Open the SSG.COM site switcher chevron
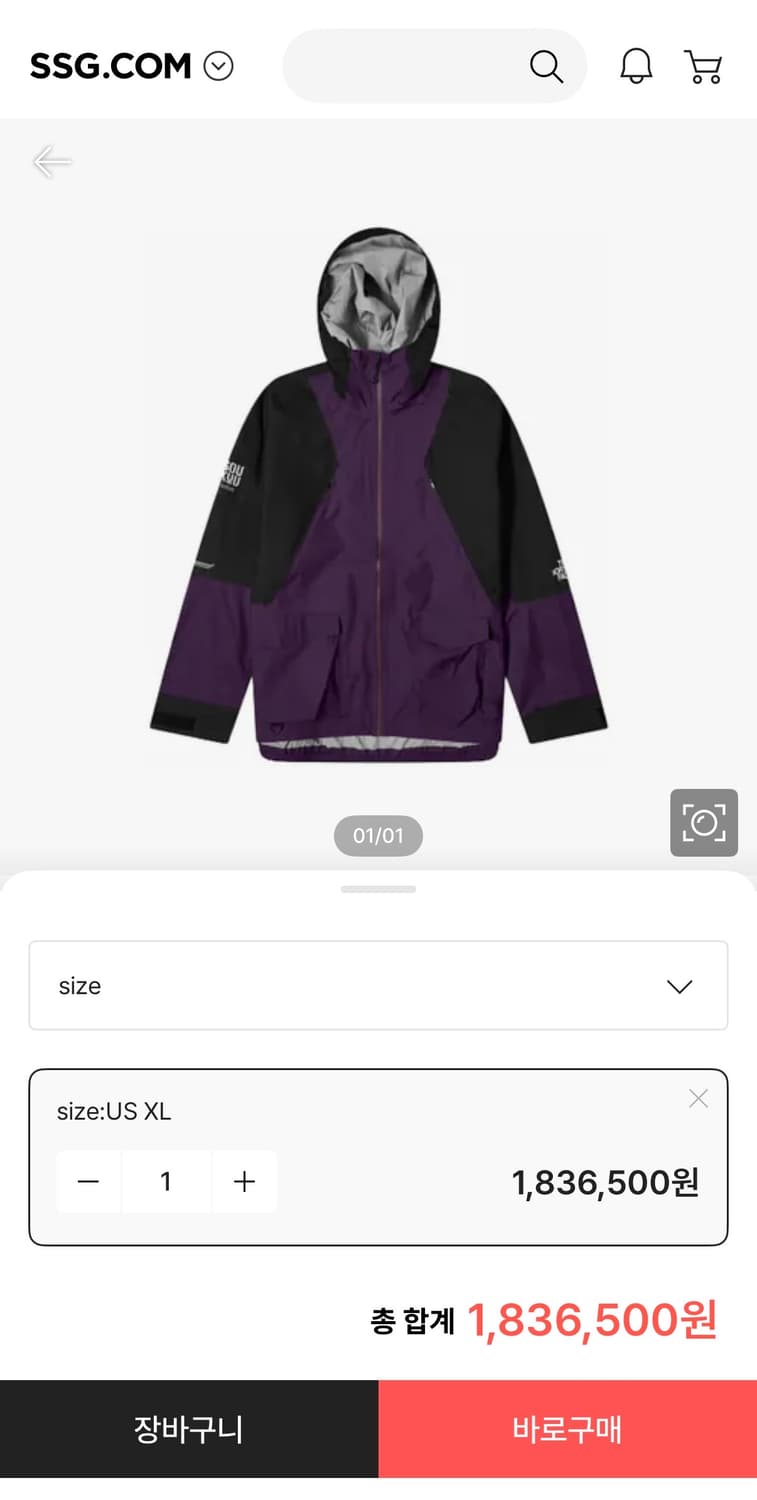 [219, 66]
